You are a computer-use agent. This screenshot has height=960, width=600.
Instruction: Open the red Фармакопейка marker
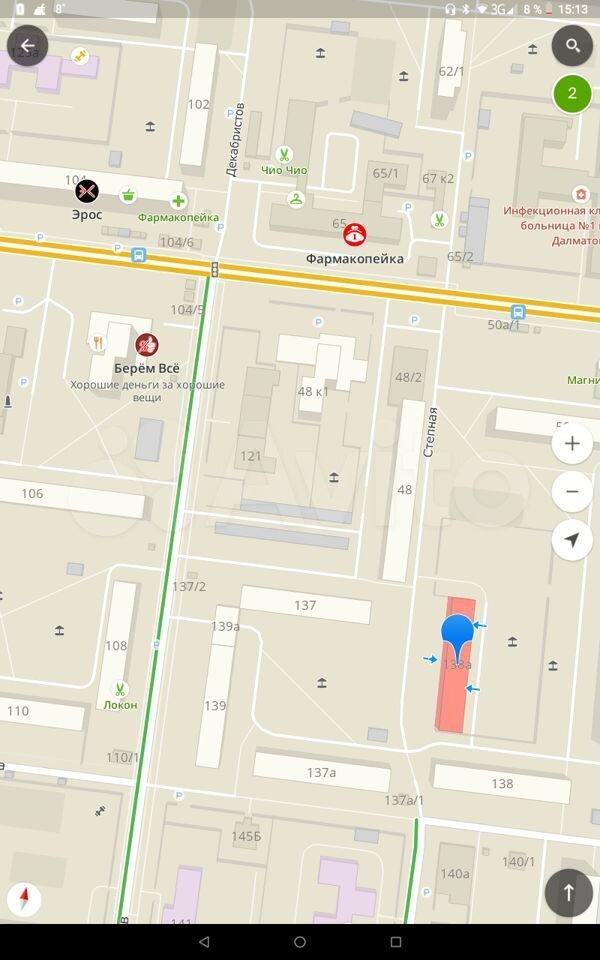click(x=354, y=234)
